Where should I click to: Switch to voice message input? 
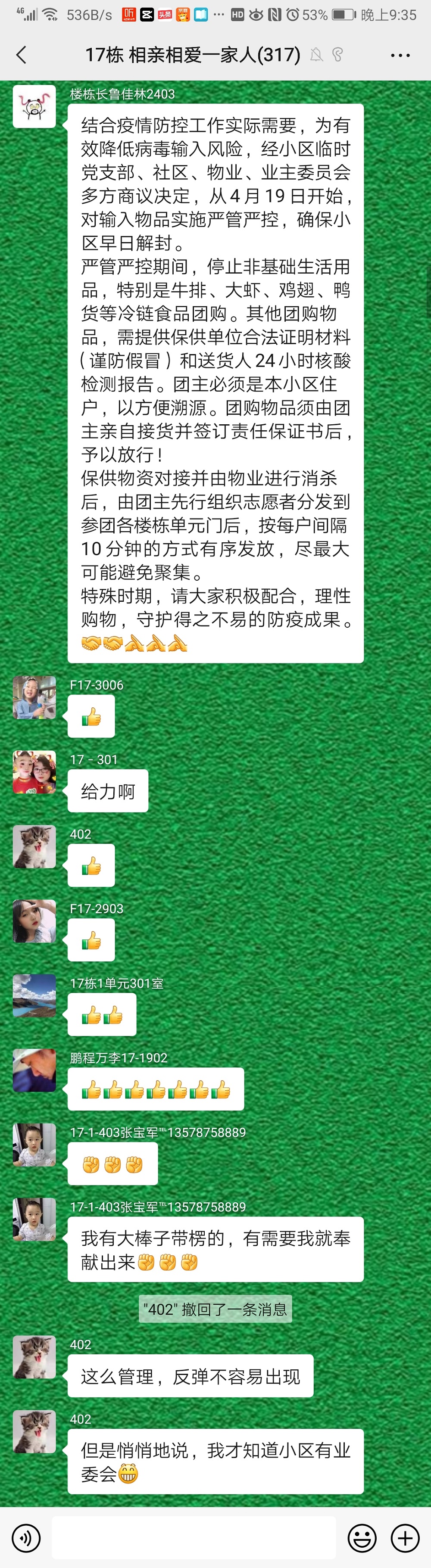[26, 1538]
